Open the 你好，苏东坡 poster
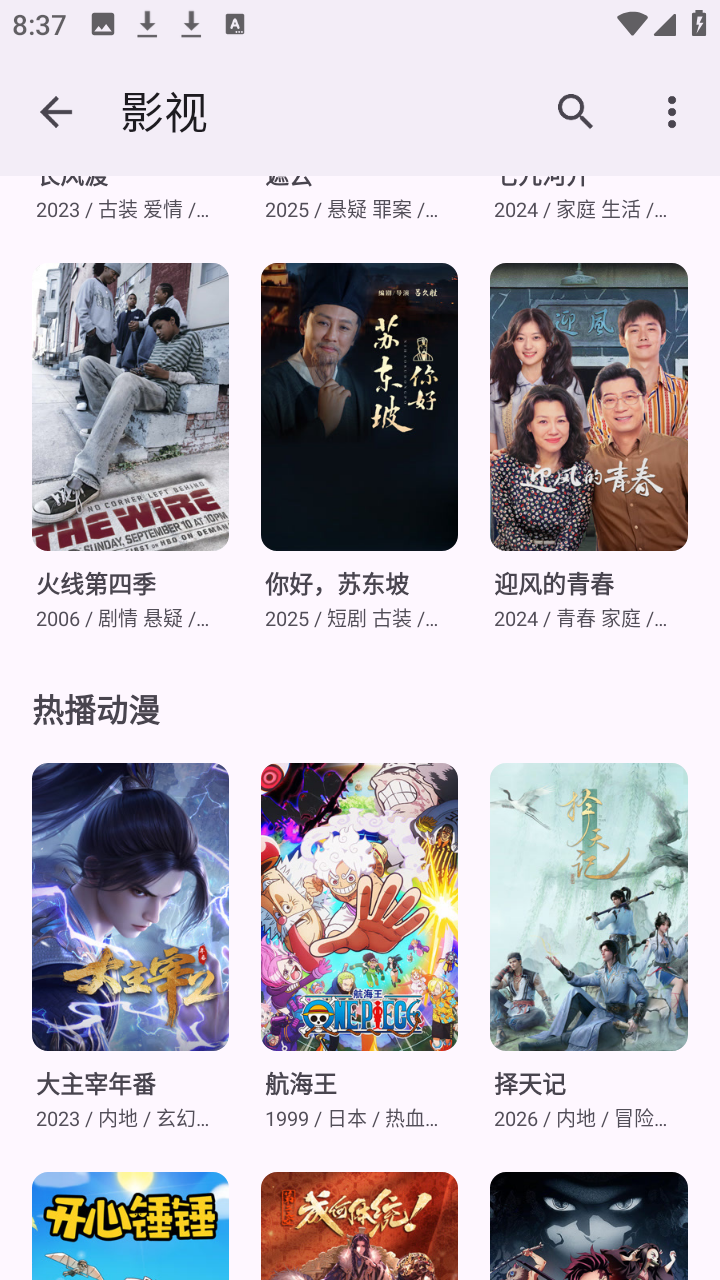The image size is (720, 1280). click(x=359, y=407)
